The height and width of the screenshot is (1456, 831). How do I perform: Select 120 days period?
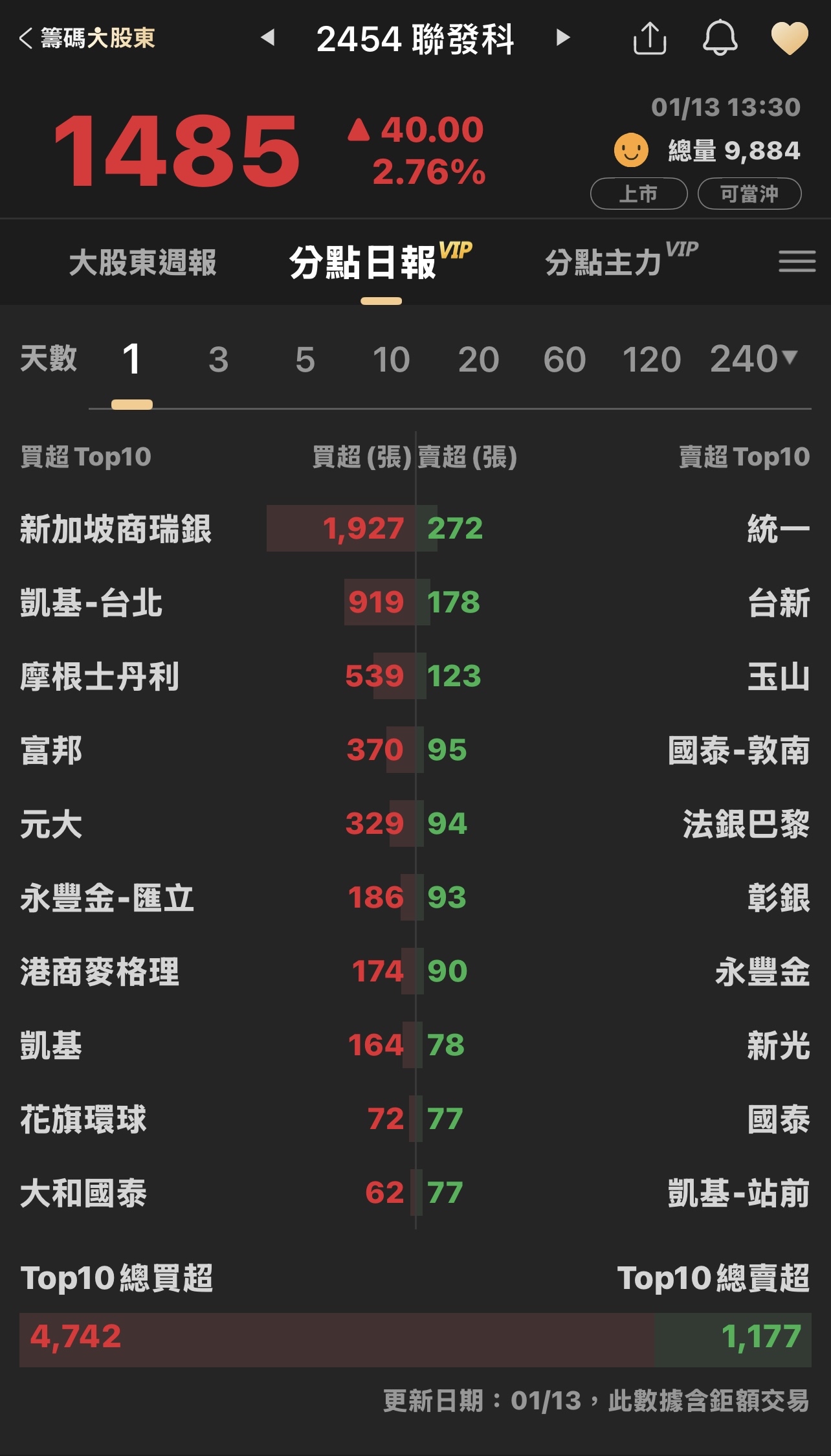point(651,359)
